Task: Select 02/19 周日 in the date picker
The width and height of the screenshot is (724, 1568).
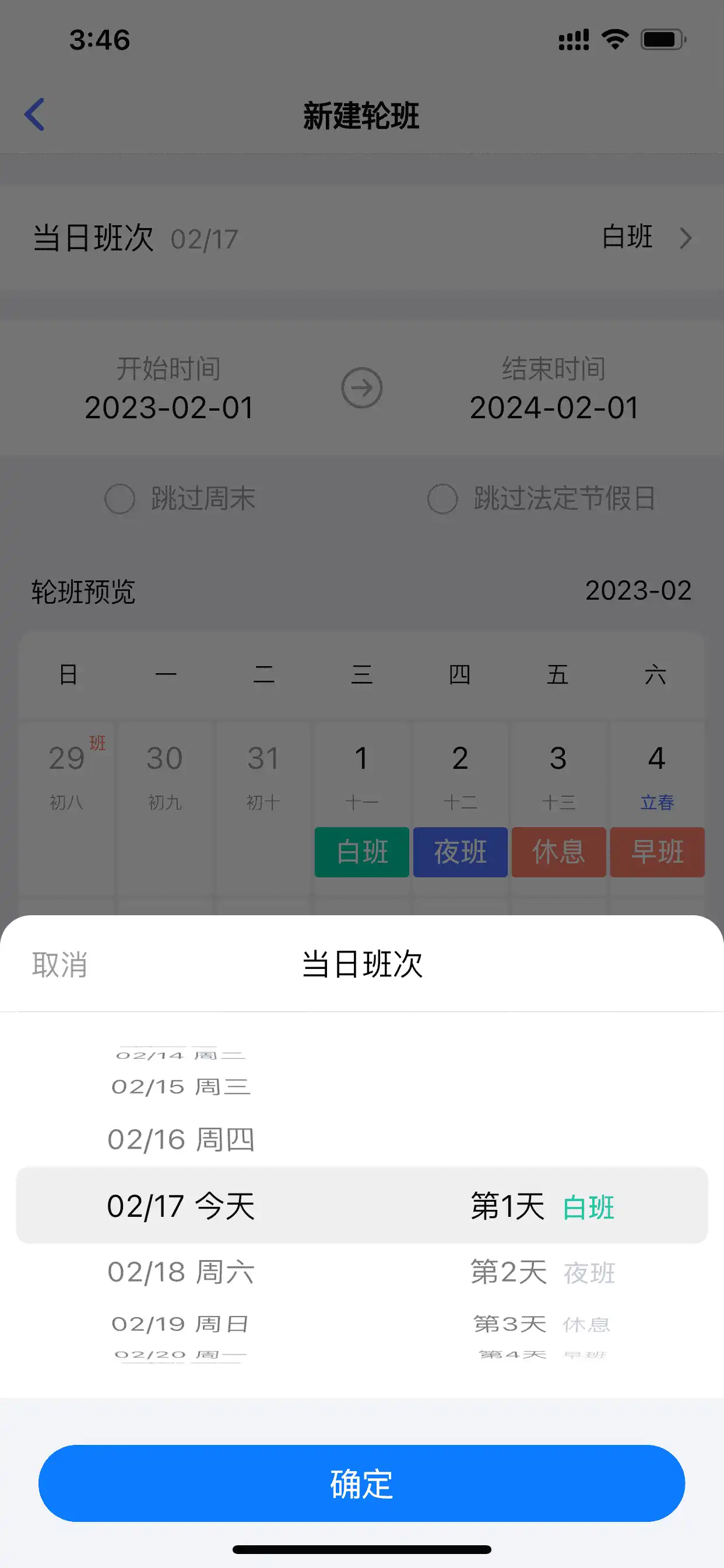Action: (x=181, y=1324)
